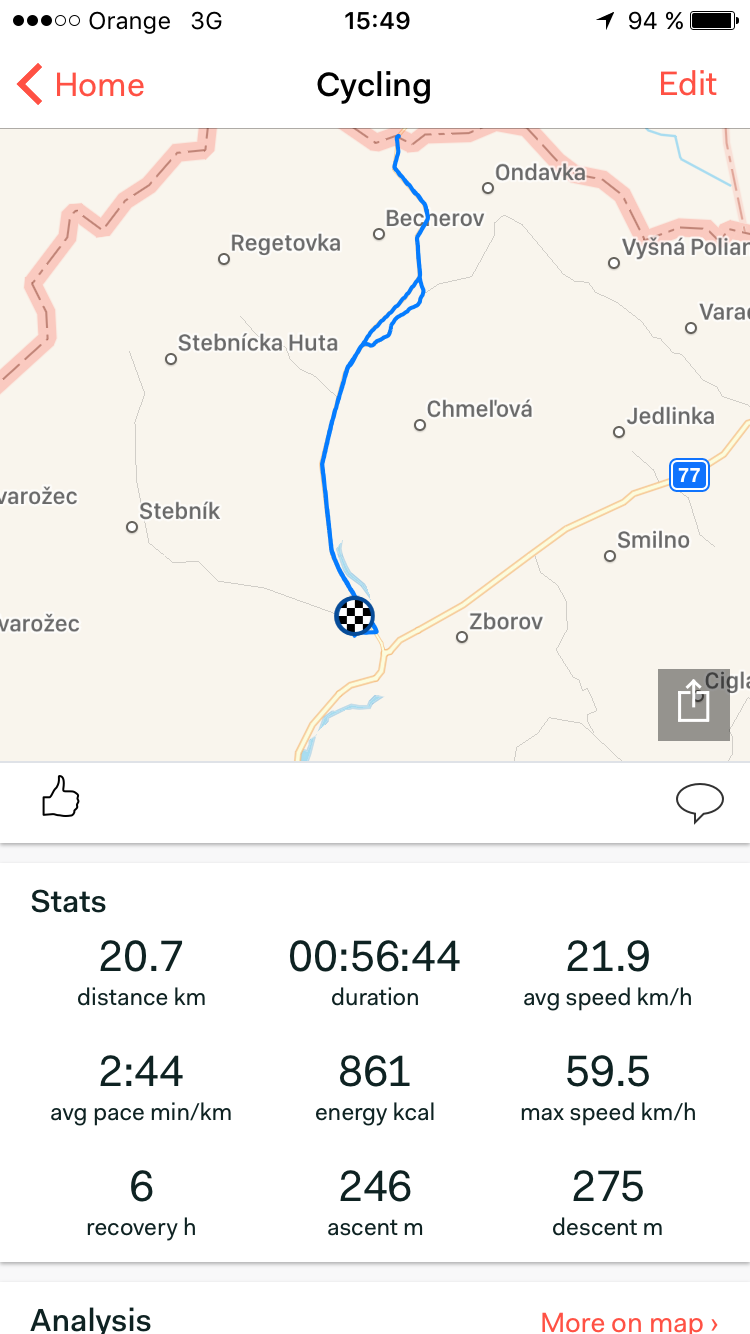Open the route map full view

click(375, 445)
